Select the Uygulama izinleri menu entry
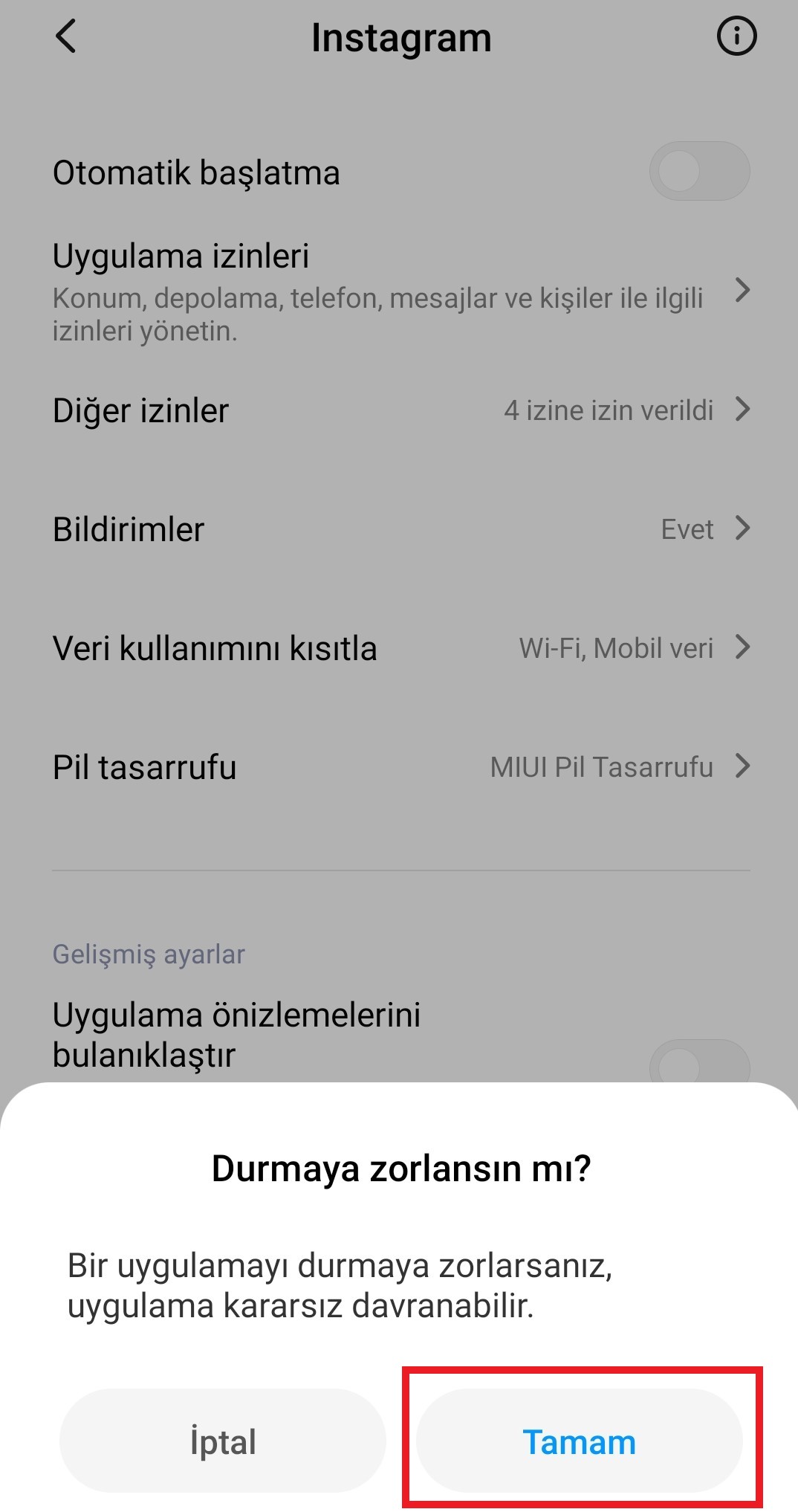Screen dimensions: 798x1512 (x=181, y=255)
